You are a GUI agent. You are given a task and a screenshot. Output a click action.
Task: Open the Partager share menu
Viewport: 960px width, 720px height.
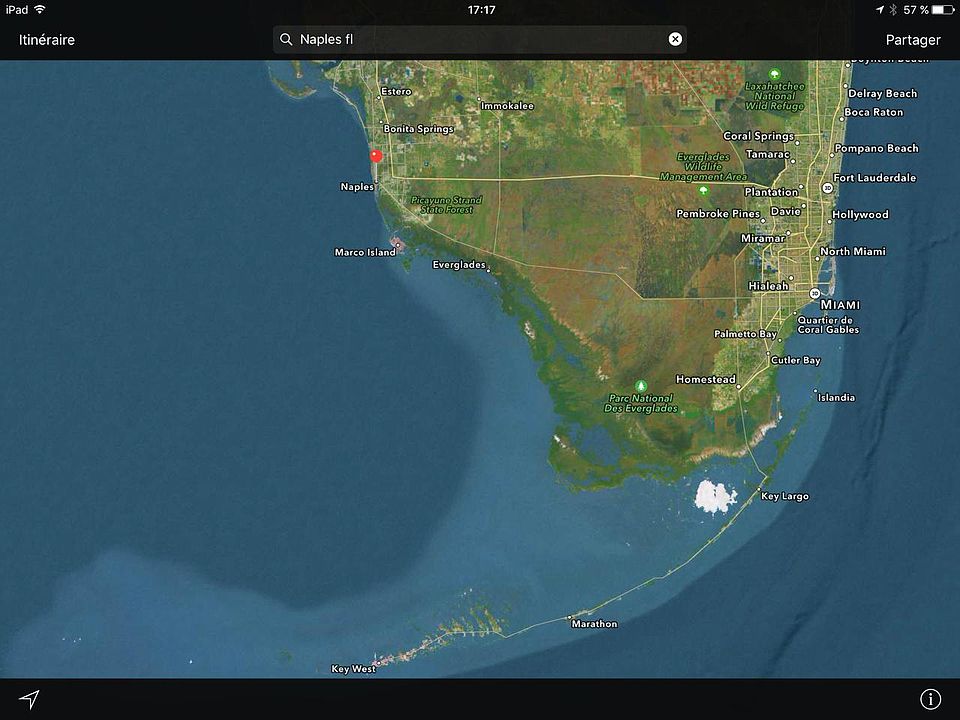point(912,40)
